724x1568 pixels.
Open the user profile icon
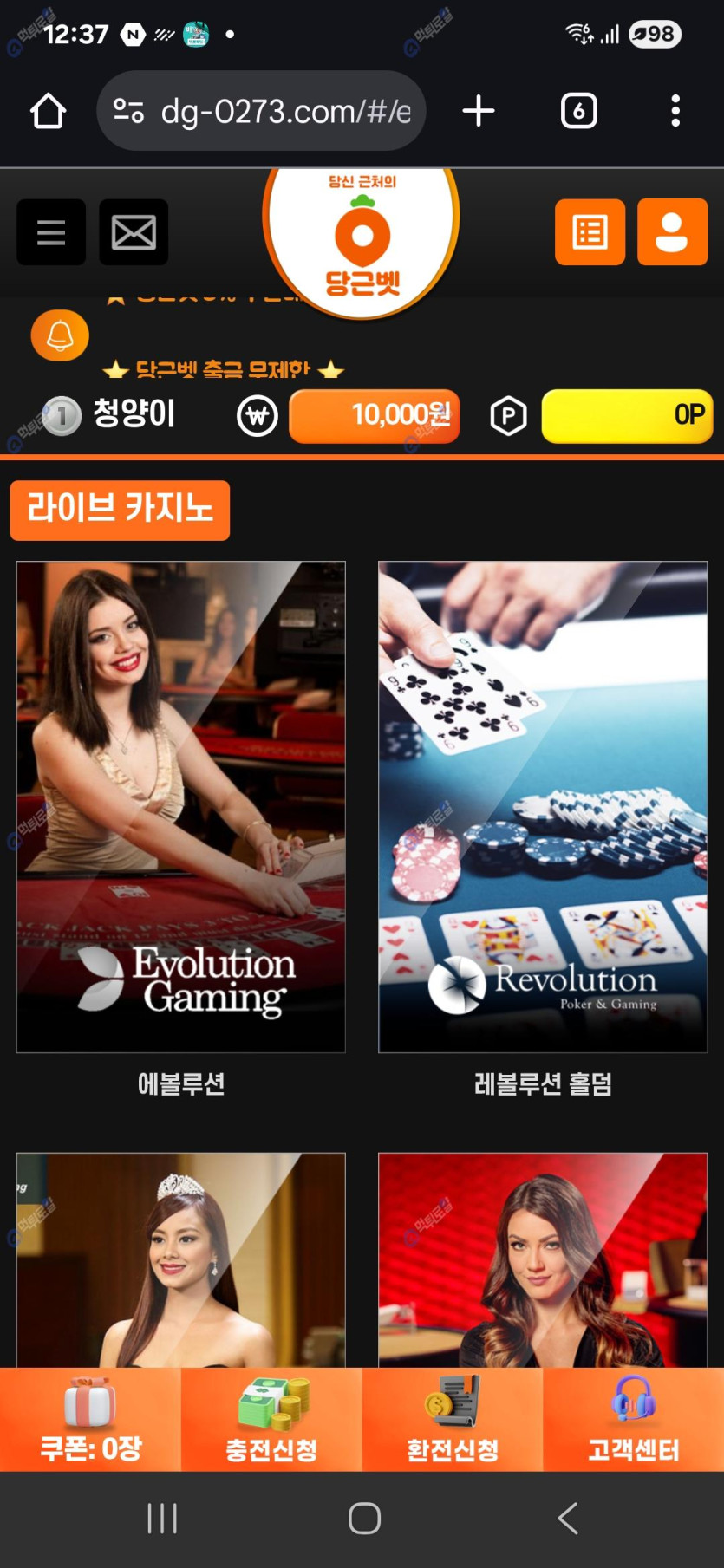click(x=672, y=232)
